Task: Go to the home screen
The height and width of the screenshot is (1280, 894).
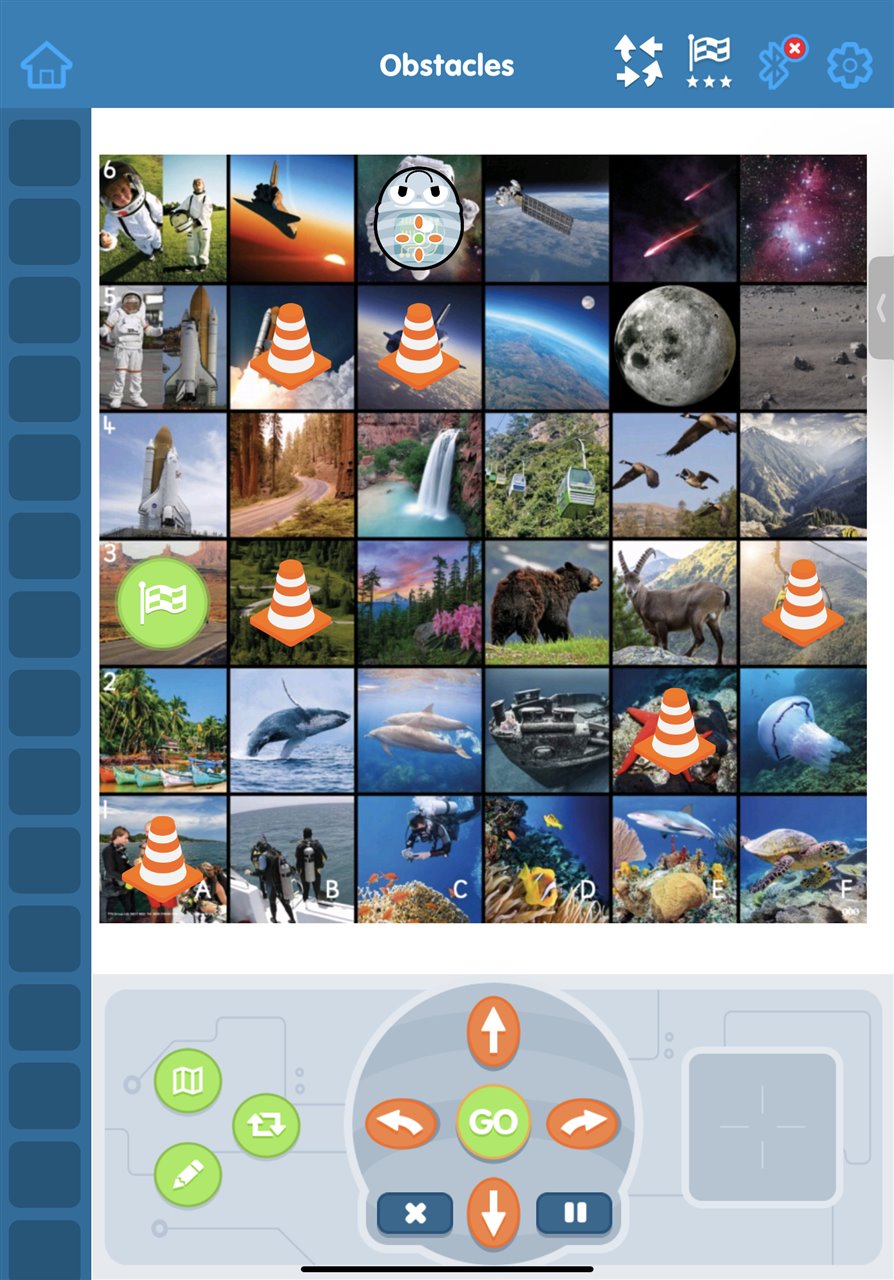Action: click(46, 65)
